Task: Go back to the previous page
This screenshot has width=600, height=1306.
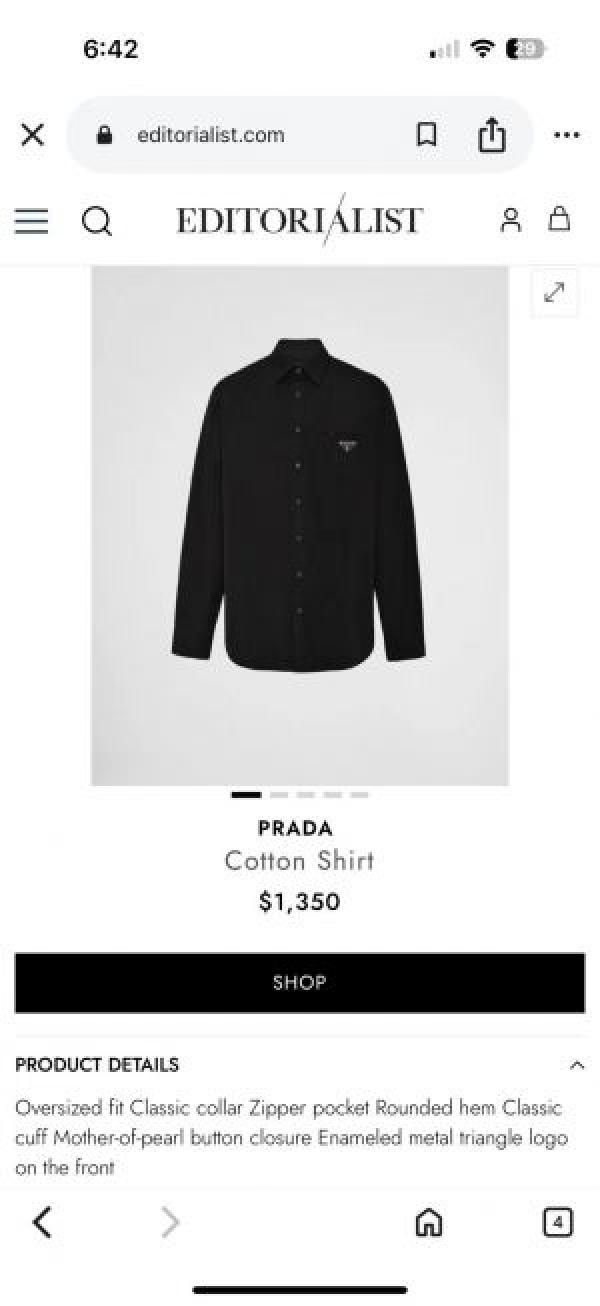Action: (x=42, y=1222)
